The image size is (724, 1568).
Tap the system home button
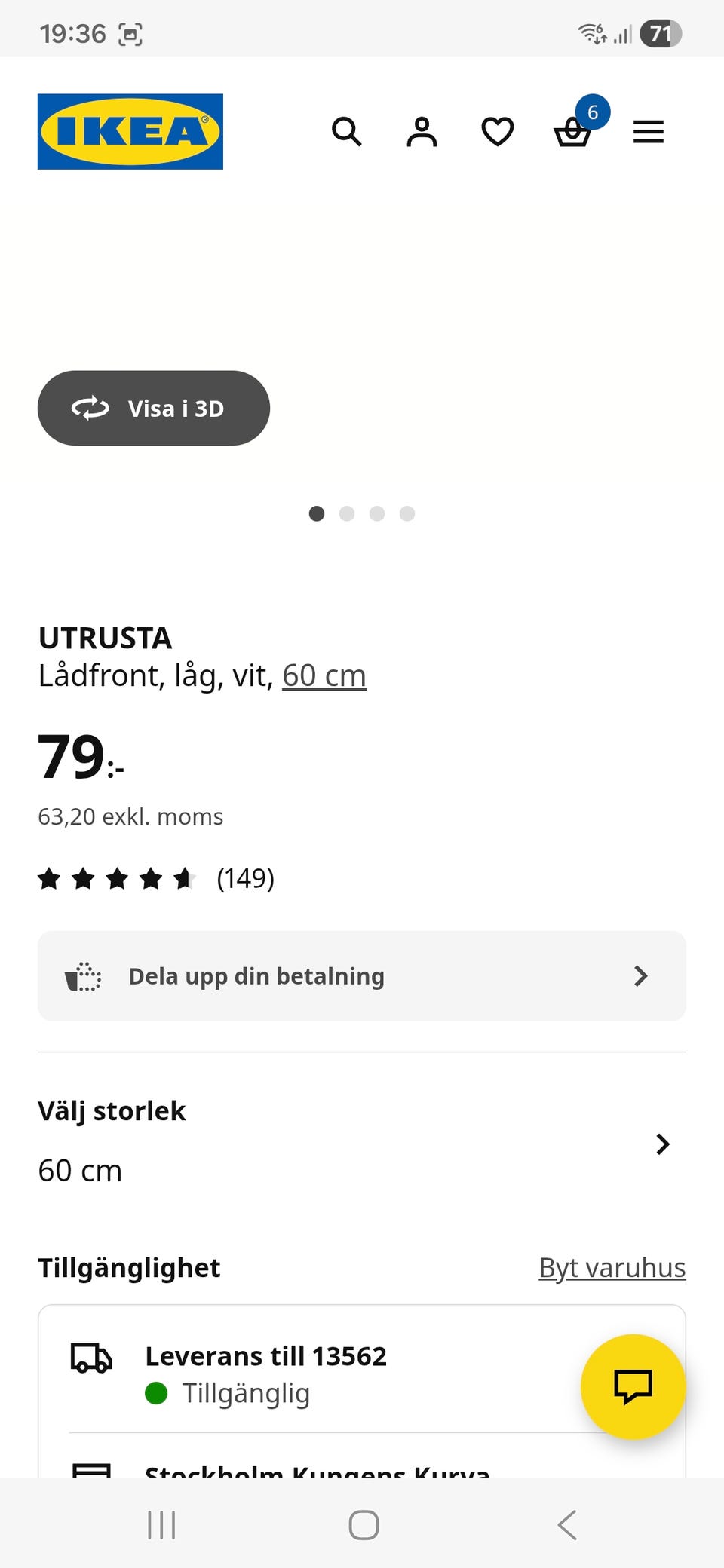pos(364,1524)
